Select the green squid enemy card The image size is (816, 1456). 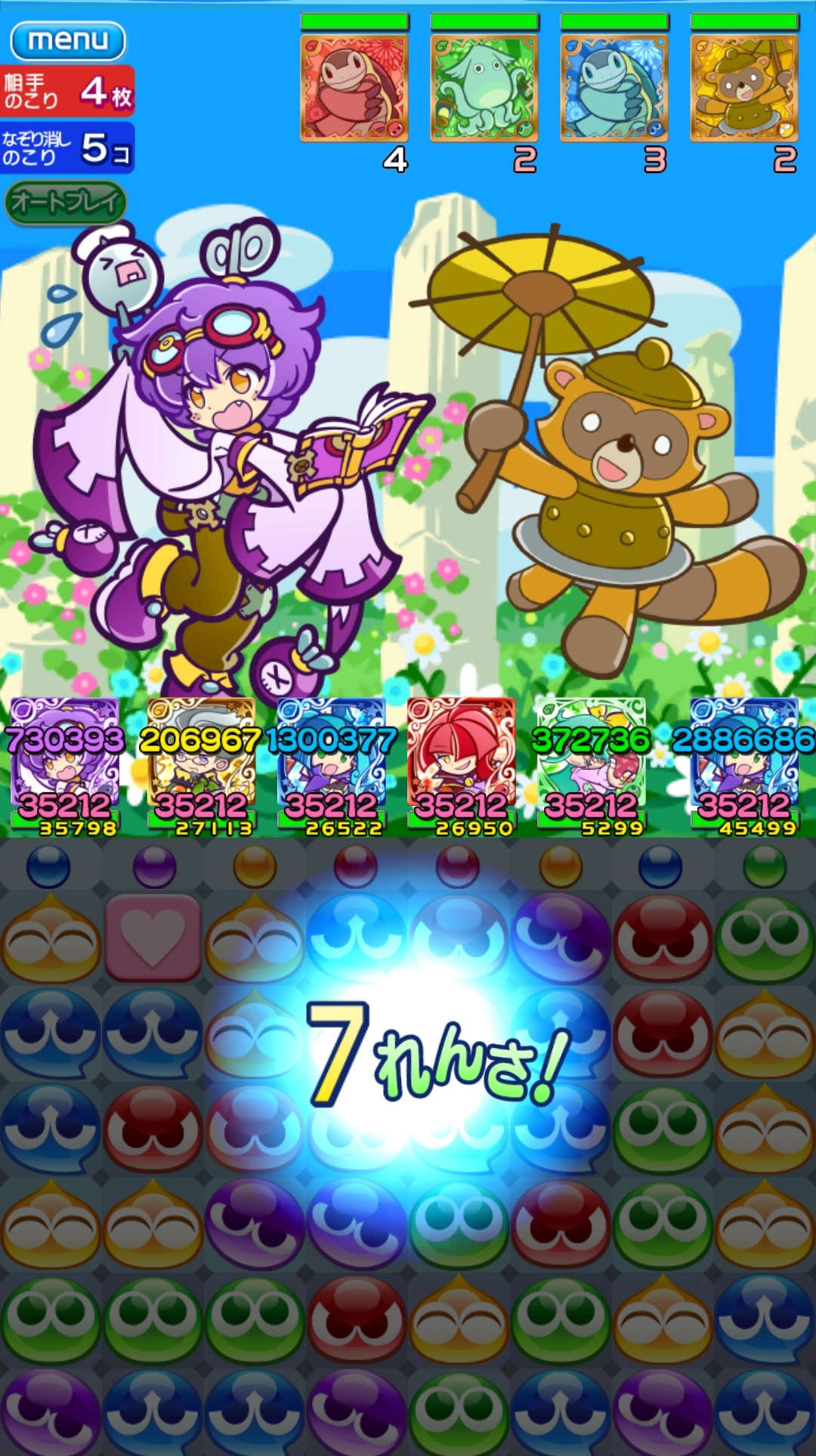coord(484,88)
